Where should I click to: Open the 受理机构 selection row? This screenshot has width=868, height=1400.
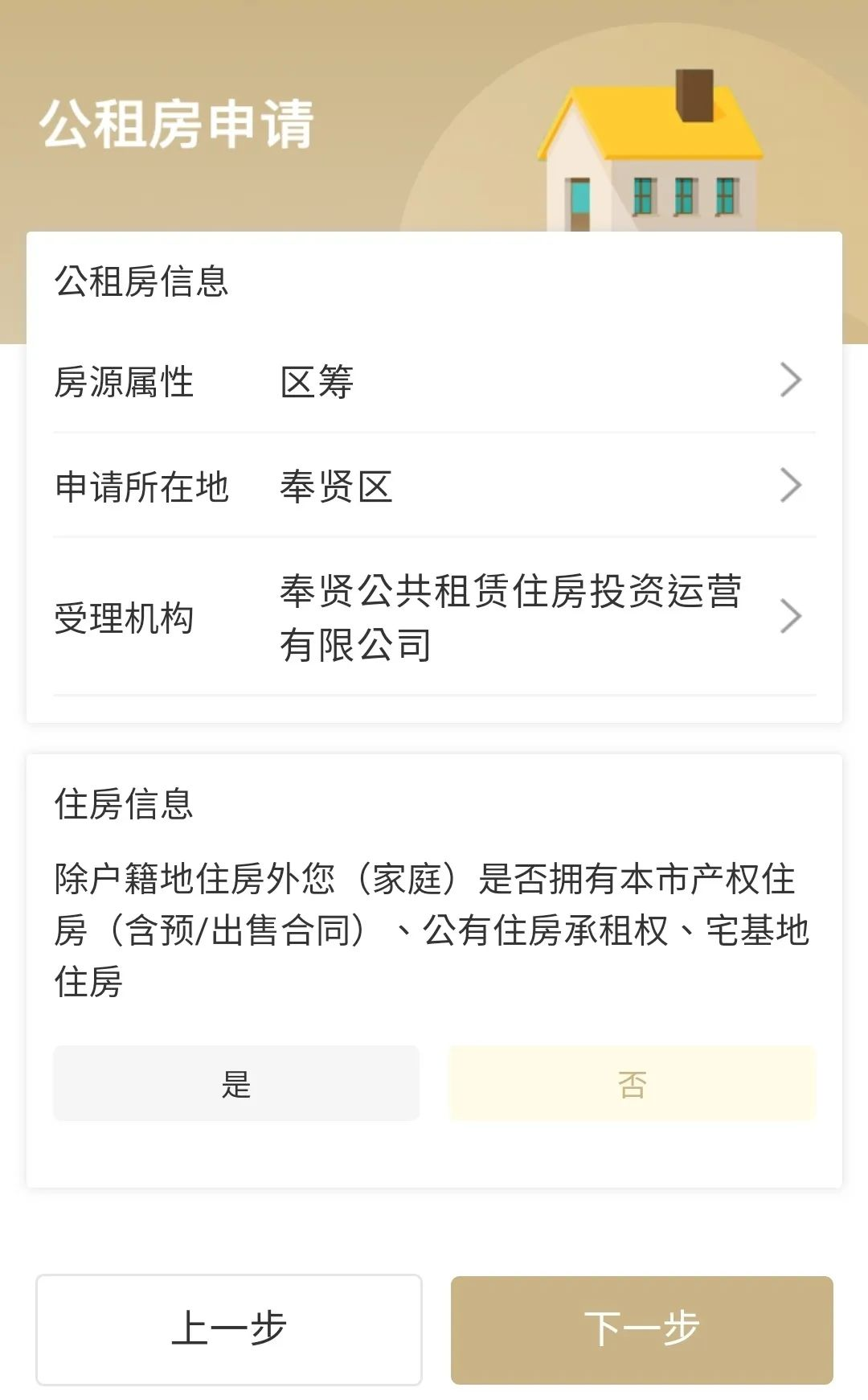click(434, 617)
